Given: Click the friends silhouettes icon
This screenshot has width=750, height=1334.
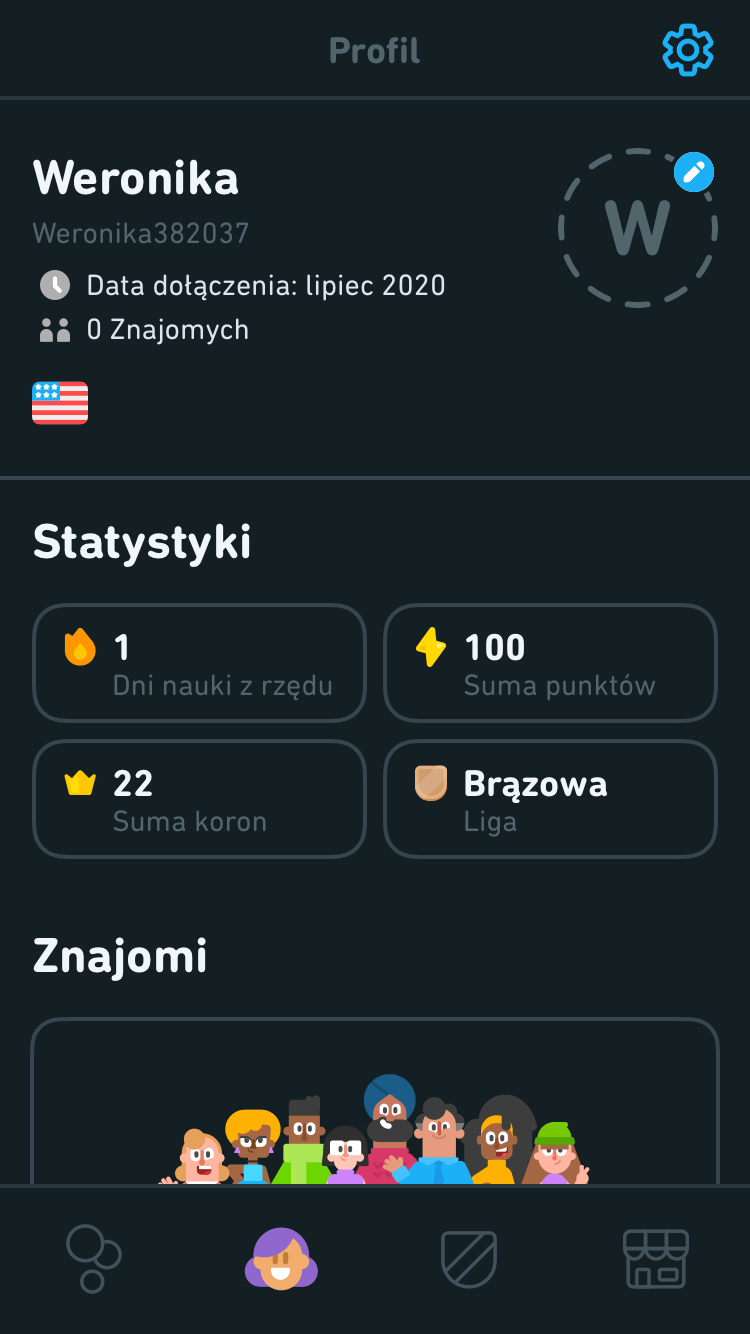Looking at the screenshot, I should [55, 329].
